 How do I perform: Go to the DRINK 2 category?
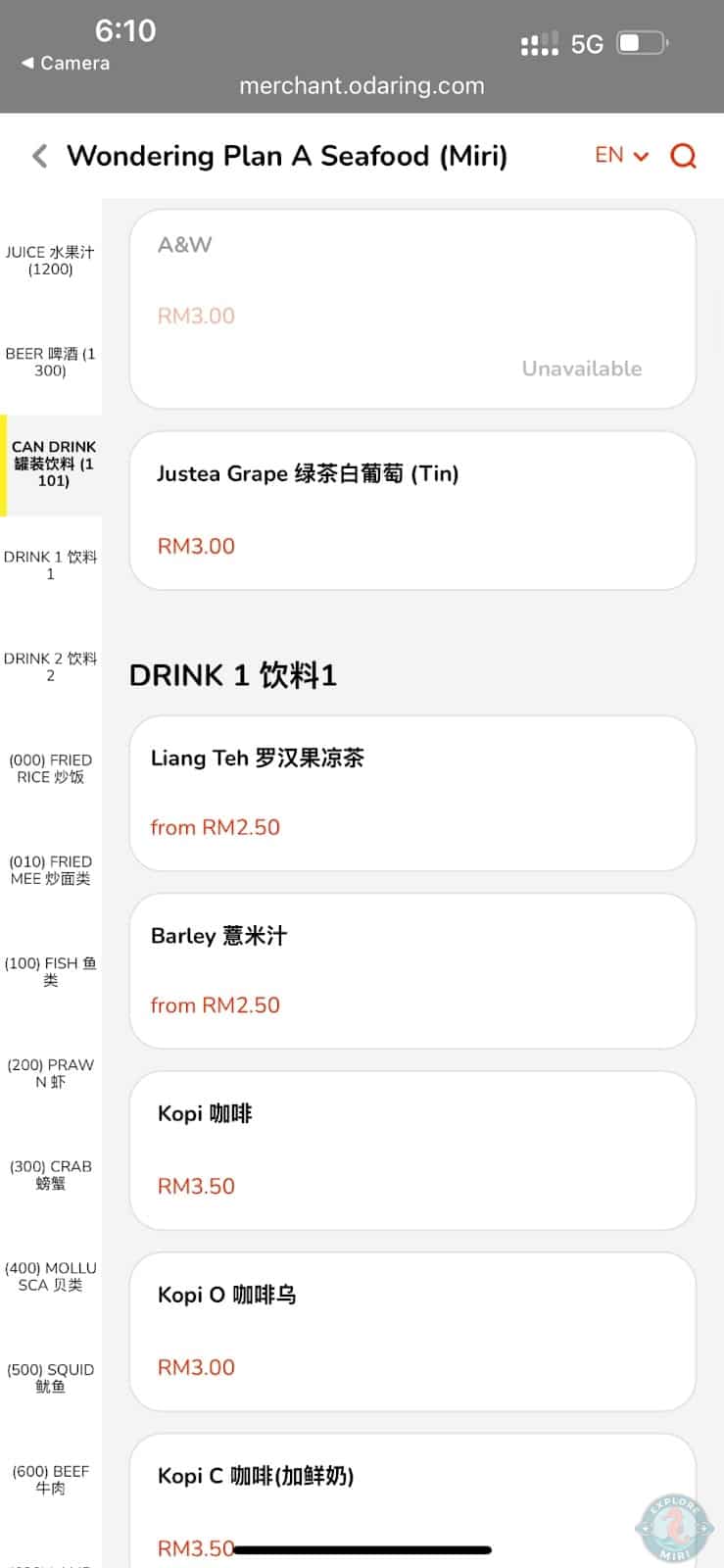50,666
